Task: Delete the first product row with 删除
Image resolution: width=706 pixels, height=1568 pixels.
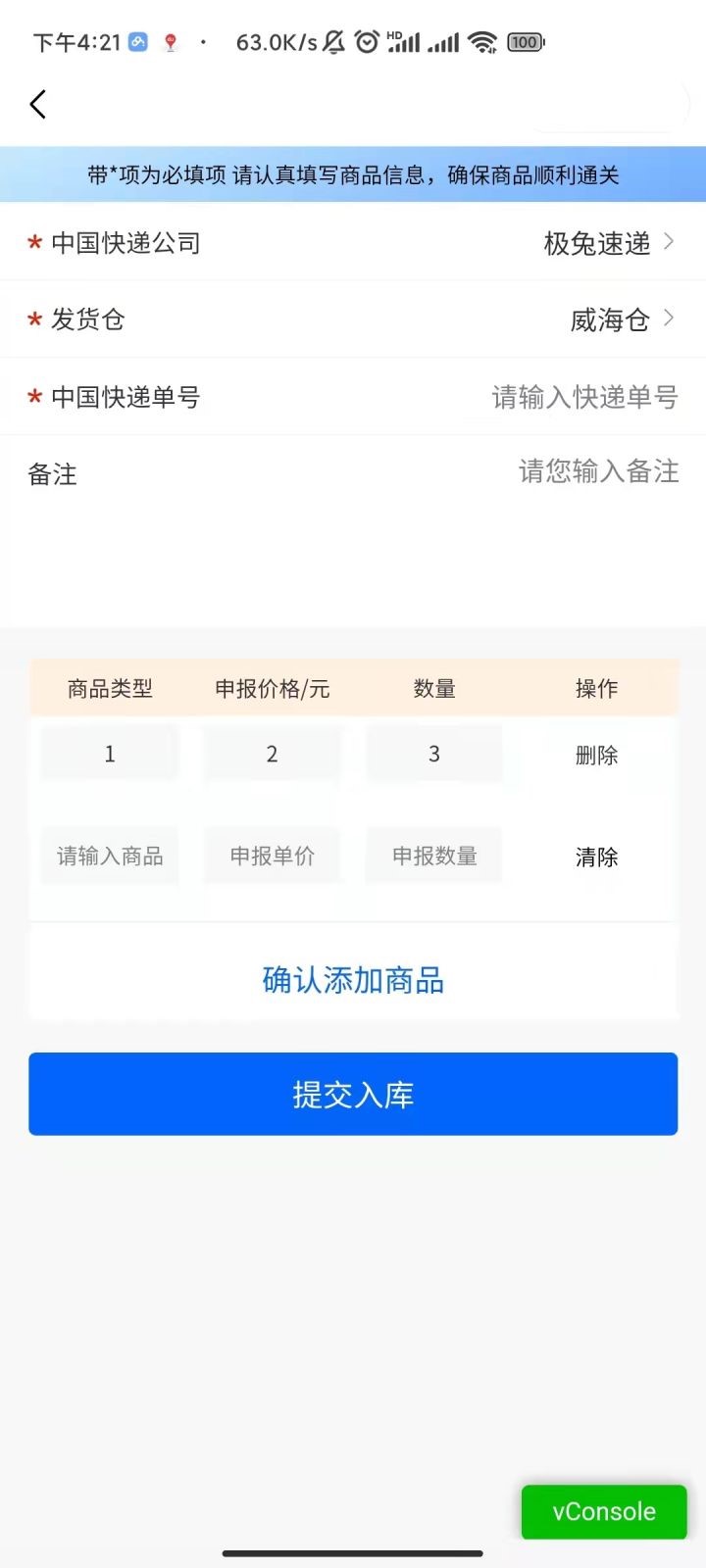Action: point(596,756)
